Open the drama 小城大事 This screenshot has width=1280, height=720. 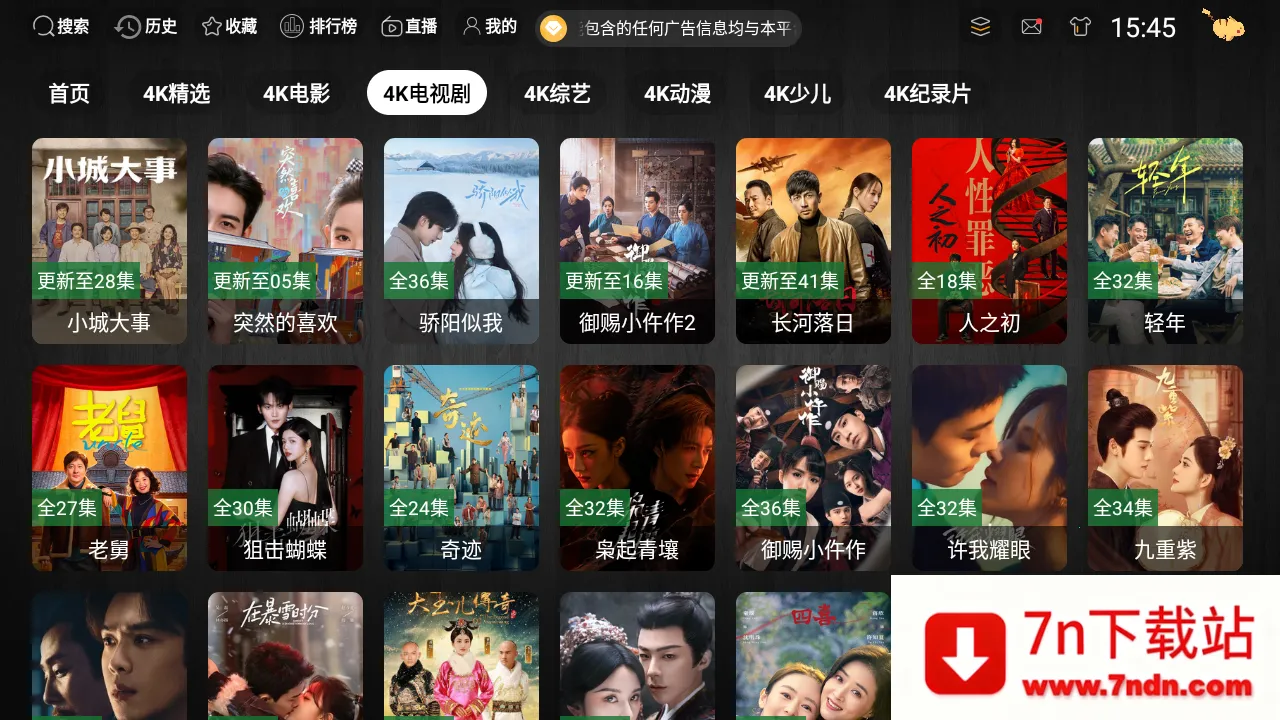109,241
